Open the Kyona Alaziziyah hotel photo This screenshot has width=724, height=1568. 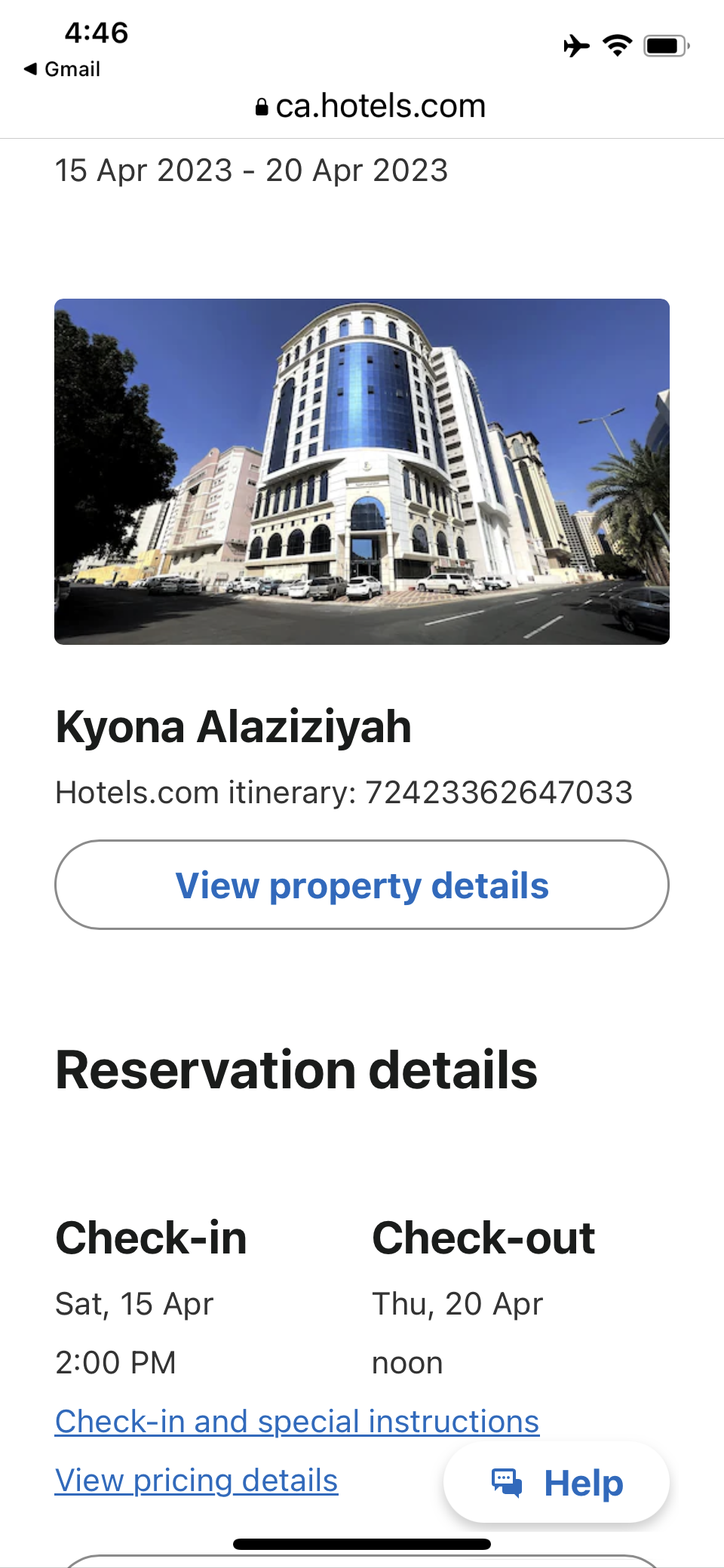362,471
